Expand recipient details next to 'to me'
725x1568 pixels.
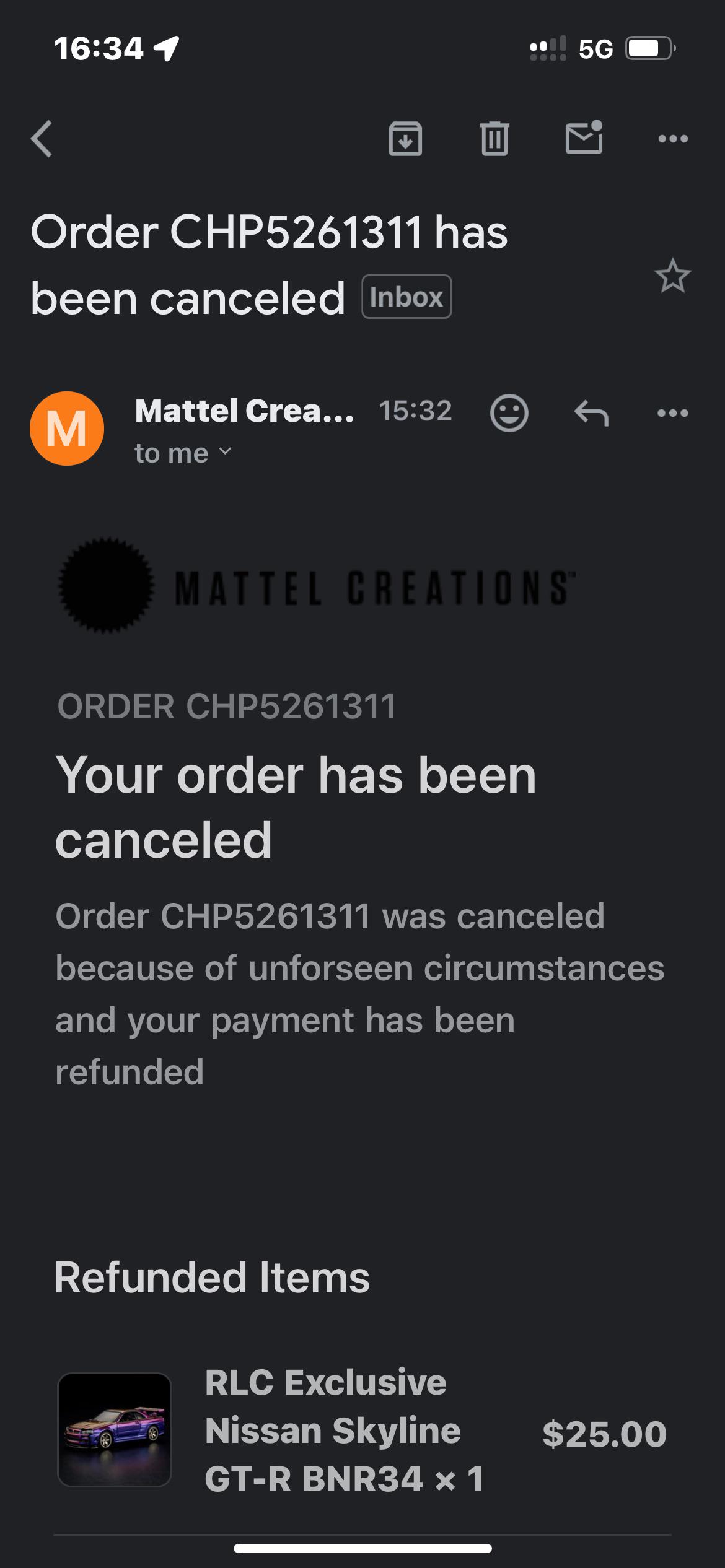225,452
